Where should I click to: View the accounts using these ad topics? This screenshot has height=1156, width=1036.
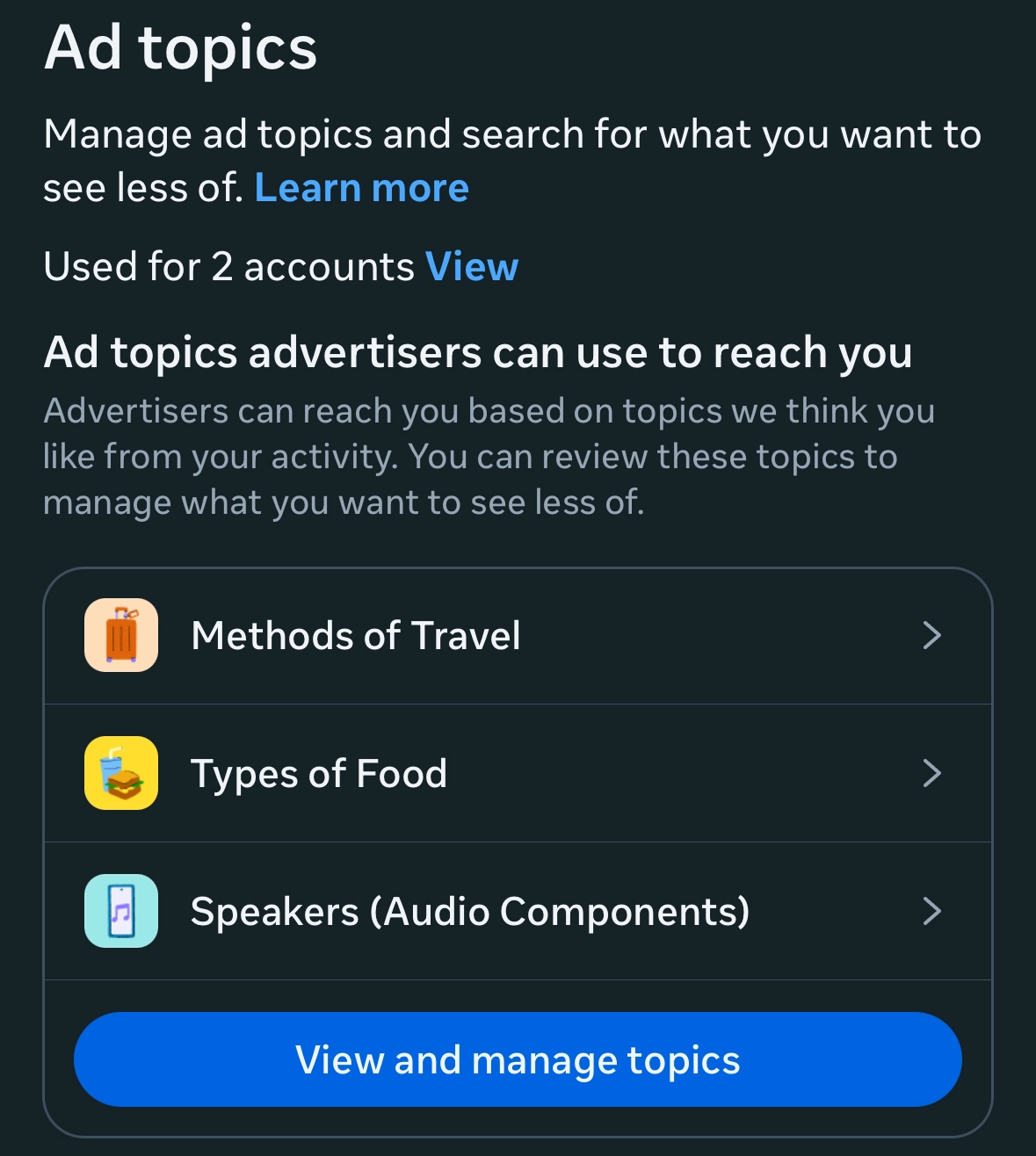coord(472,266)
